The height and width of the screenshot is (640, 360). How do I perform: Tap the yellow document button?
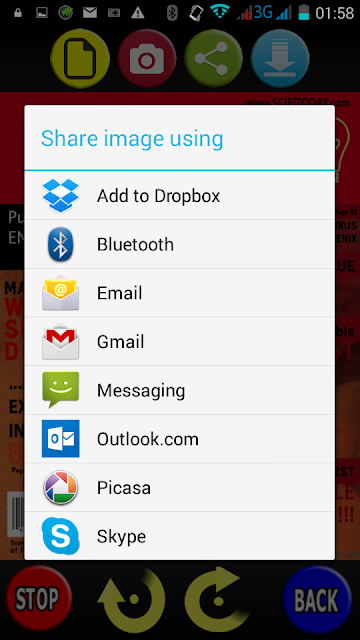[80, 59]
